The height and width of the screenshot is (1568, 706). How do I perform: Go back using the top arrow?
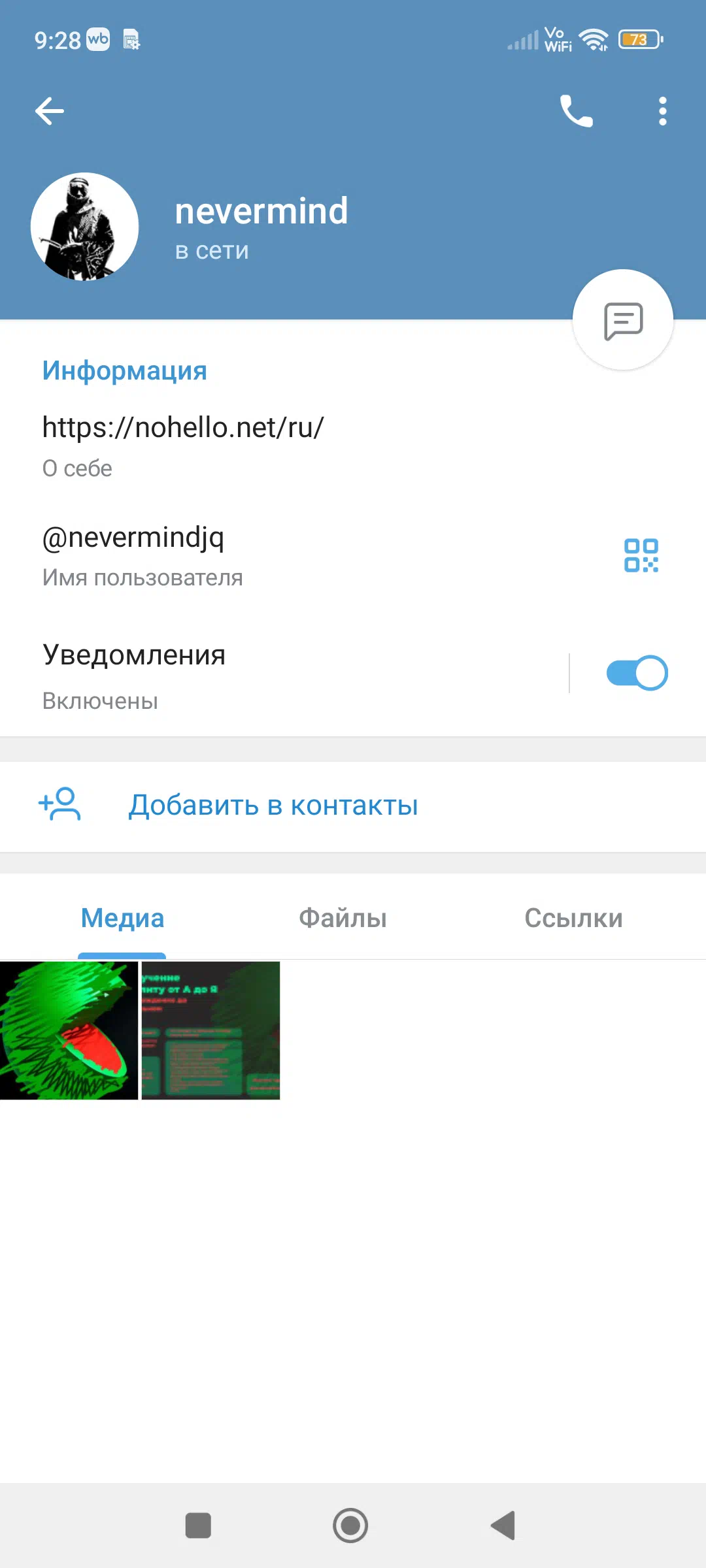50,111
